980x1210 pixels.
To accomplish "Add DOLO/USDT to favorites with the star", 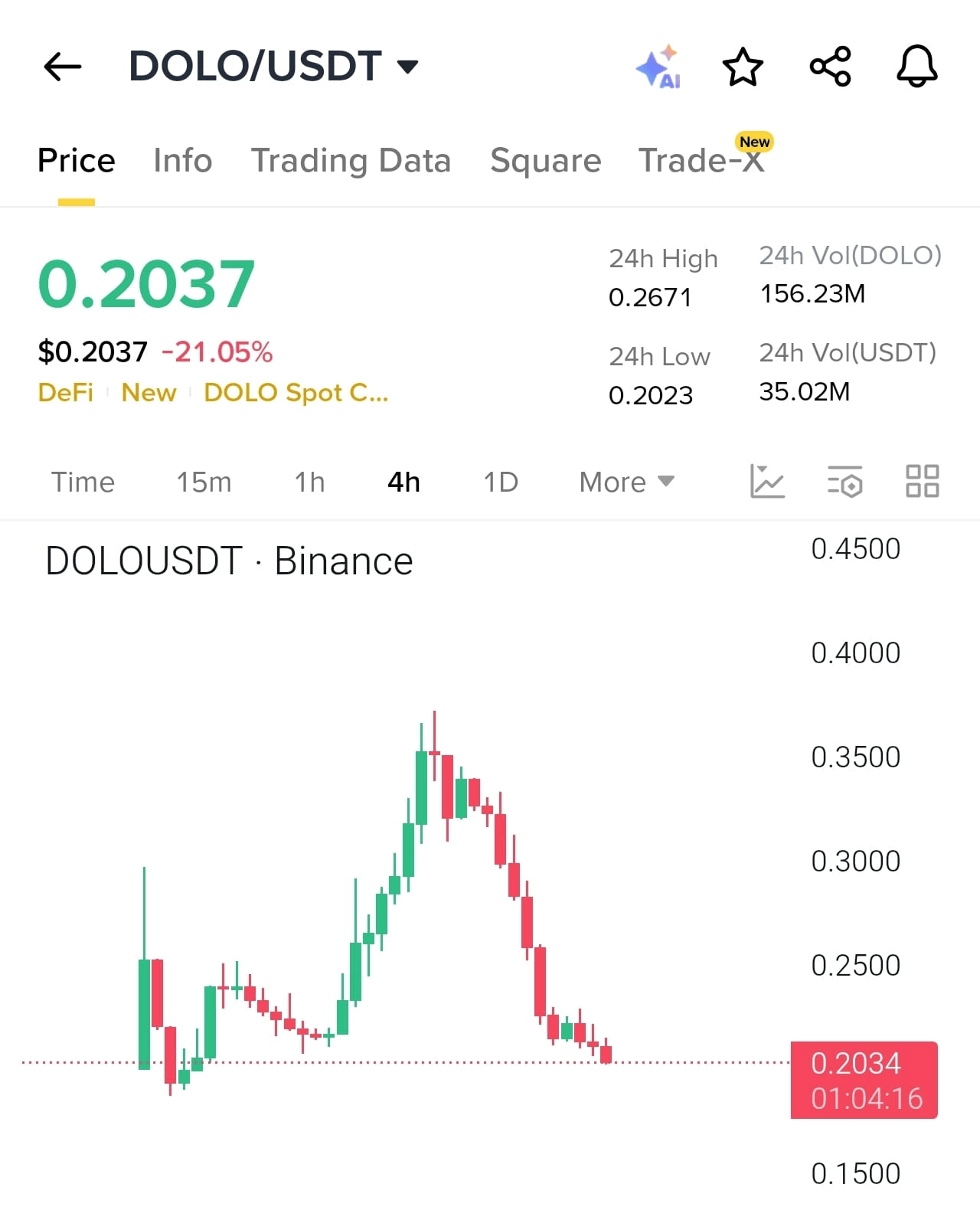I will tap(743, 67).
